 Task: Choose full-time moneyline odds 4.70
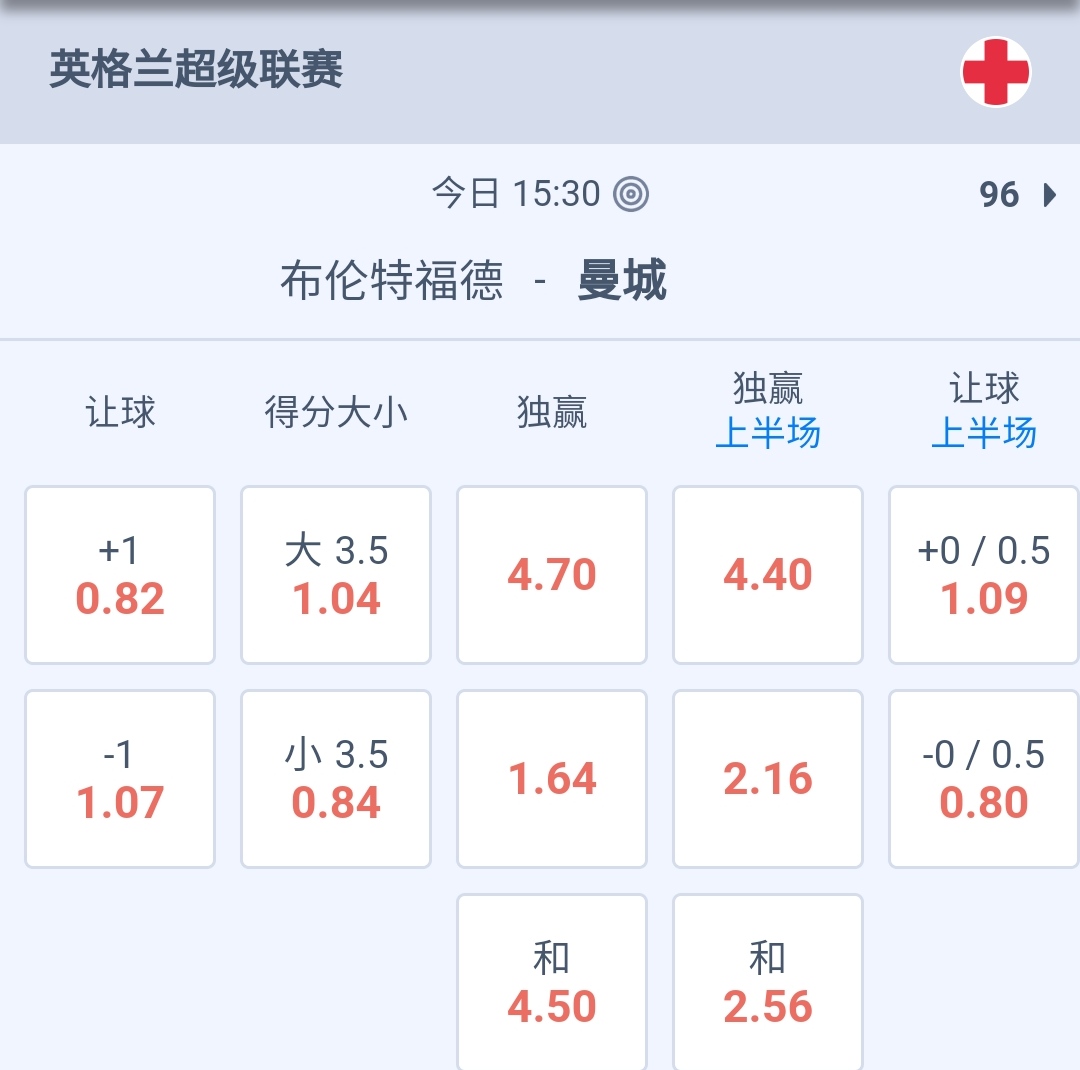tap(552, 575)
